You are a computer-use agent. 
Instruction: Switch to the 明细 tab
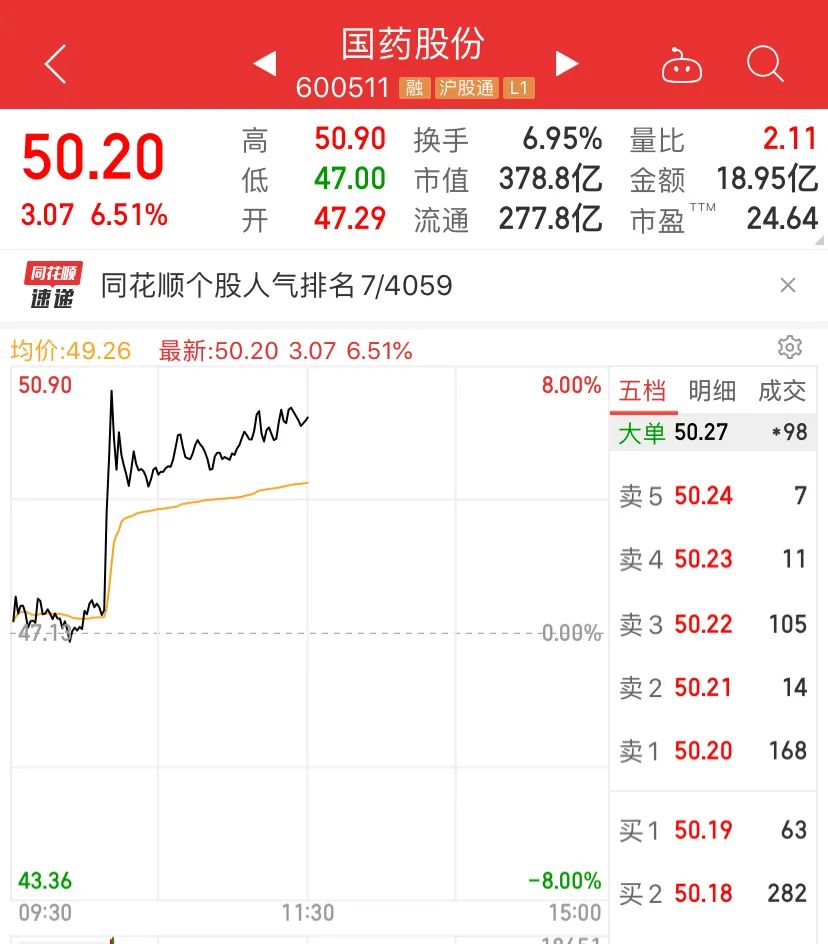click(x=712, y=391)
